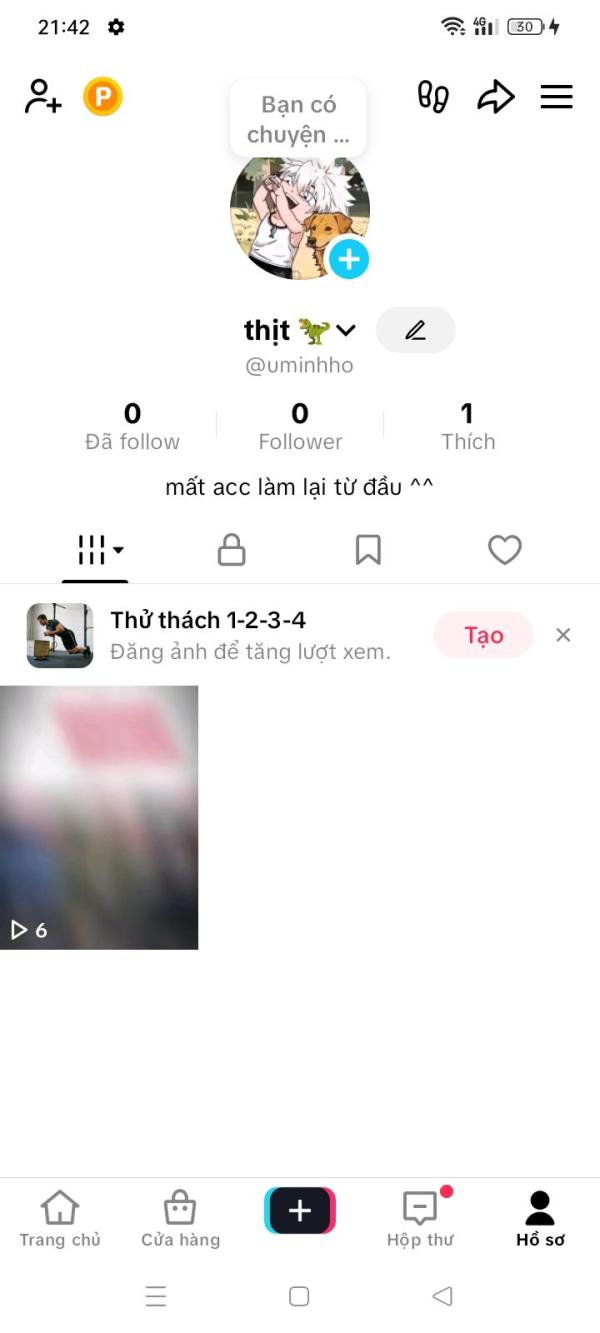Switch to the saved bookmarks tab
This screenshot has height=1333, width=600.
(x=368, y=549)
